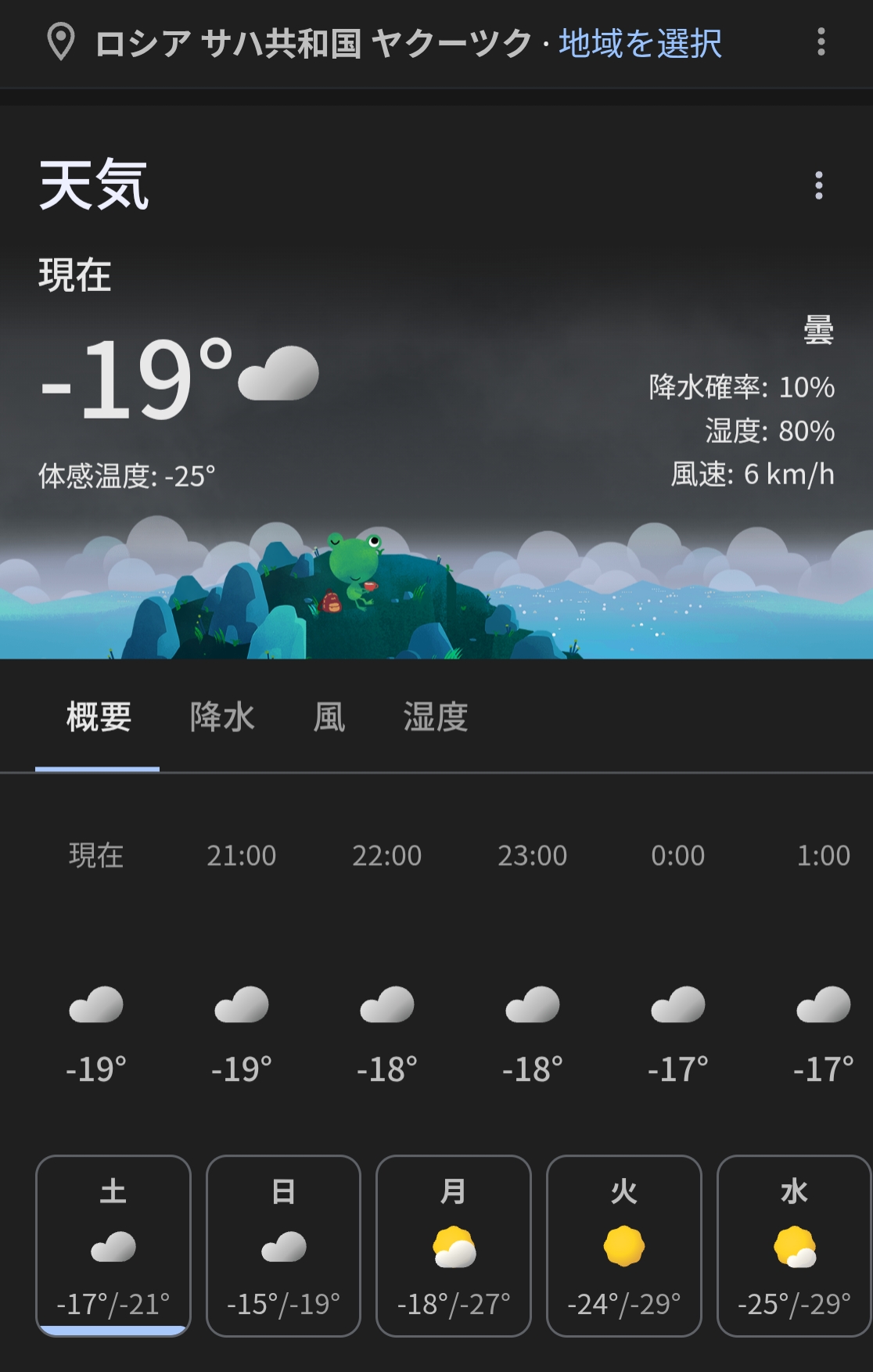Switch to the 降水 tab

(x=222, y=717)
